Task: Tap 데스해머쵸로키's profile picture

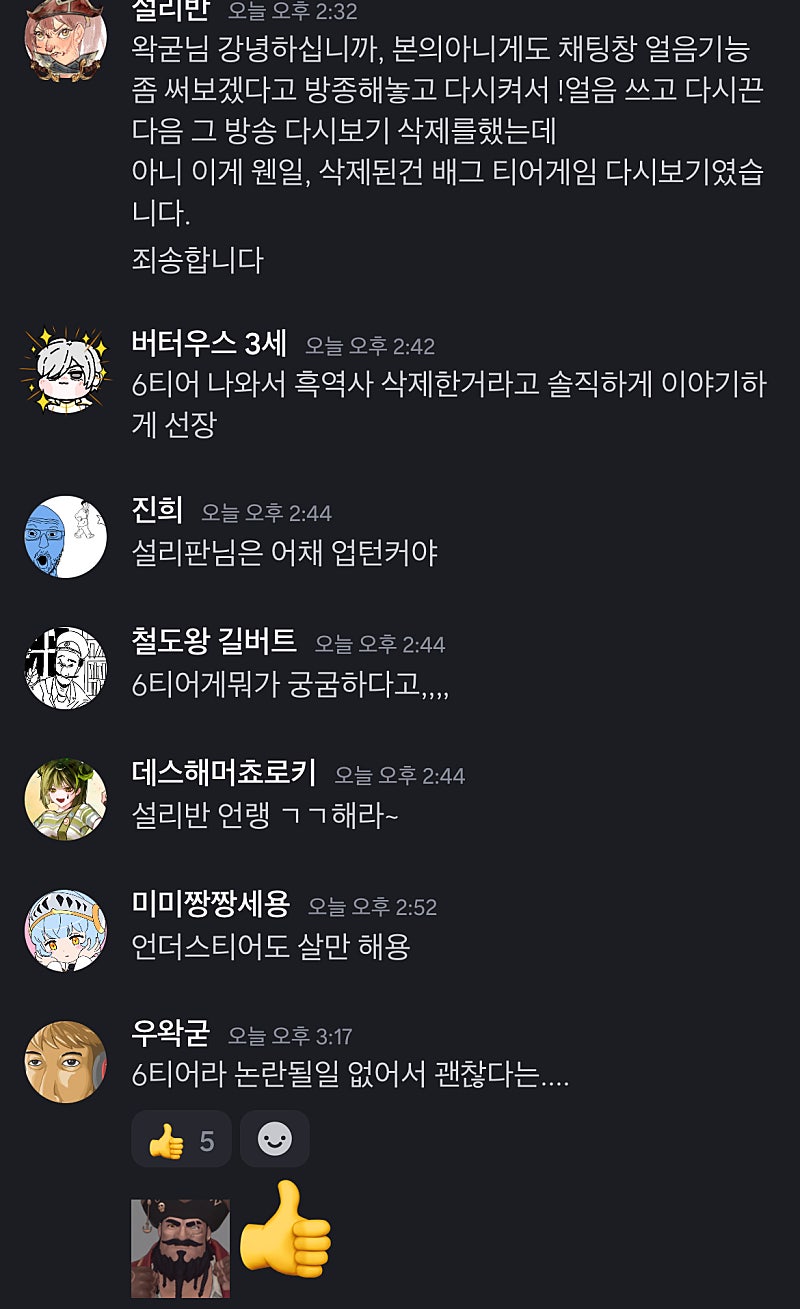Action: [66, 800]
